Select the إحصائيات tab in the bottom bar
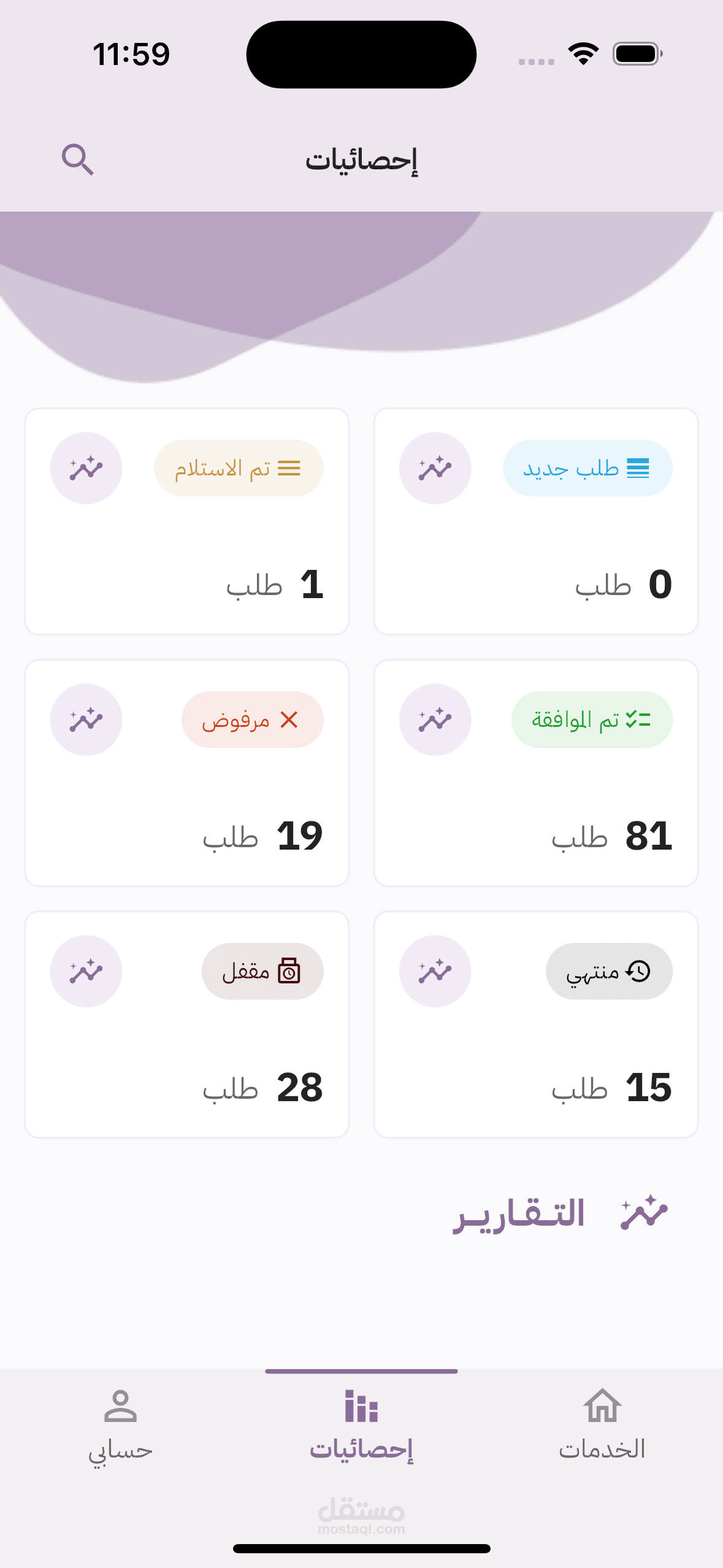Screen dimensions: 723x1568 (x=361, y=1424)
